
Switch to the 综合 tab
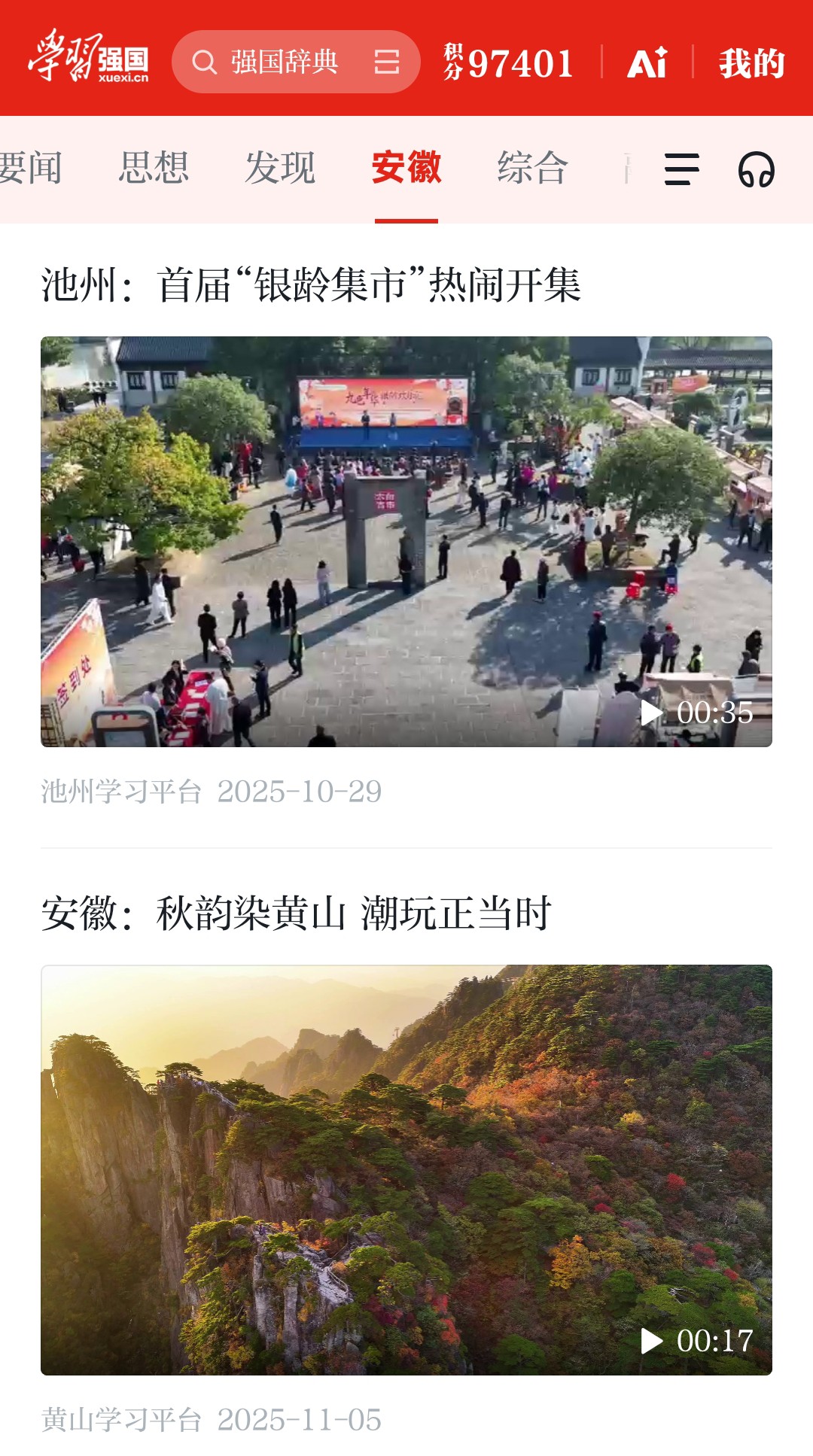[532, 168]
